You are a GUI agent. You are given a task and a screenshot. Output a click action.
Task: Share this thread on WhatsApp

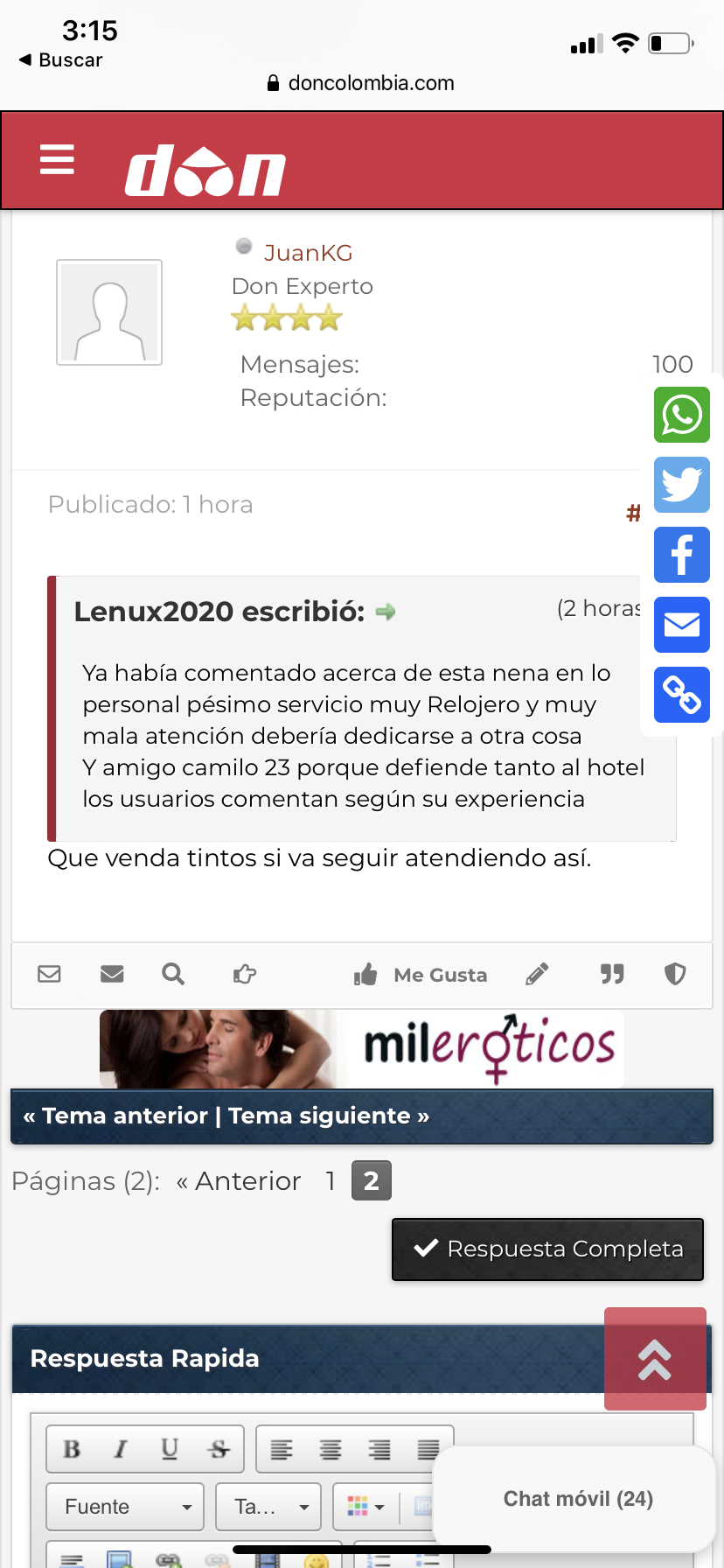click(682, 415)
